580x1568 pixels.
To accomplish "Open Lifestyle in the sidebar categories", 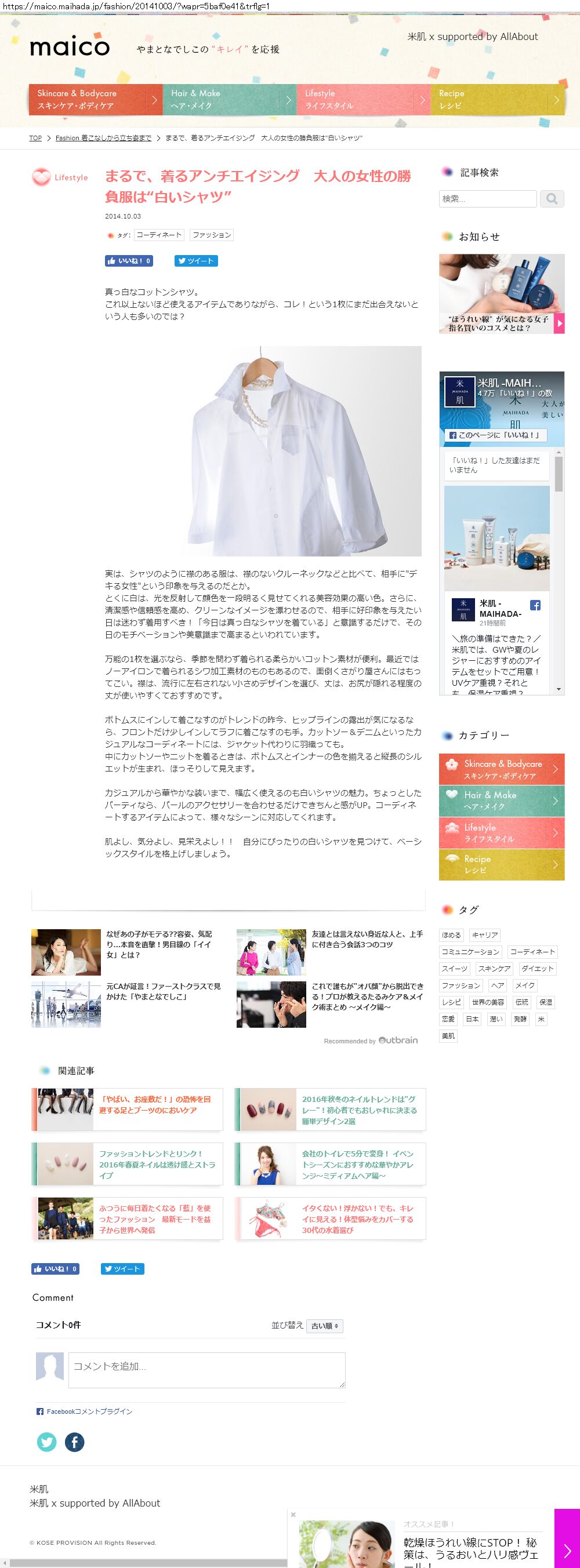I will (501, 833).
